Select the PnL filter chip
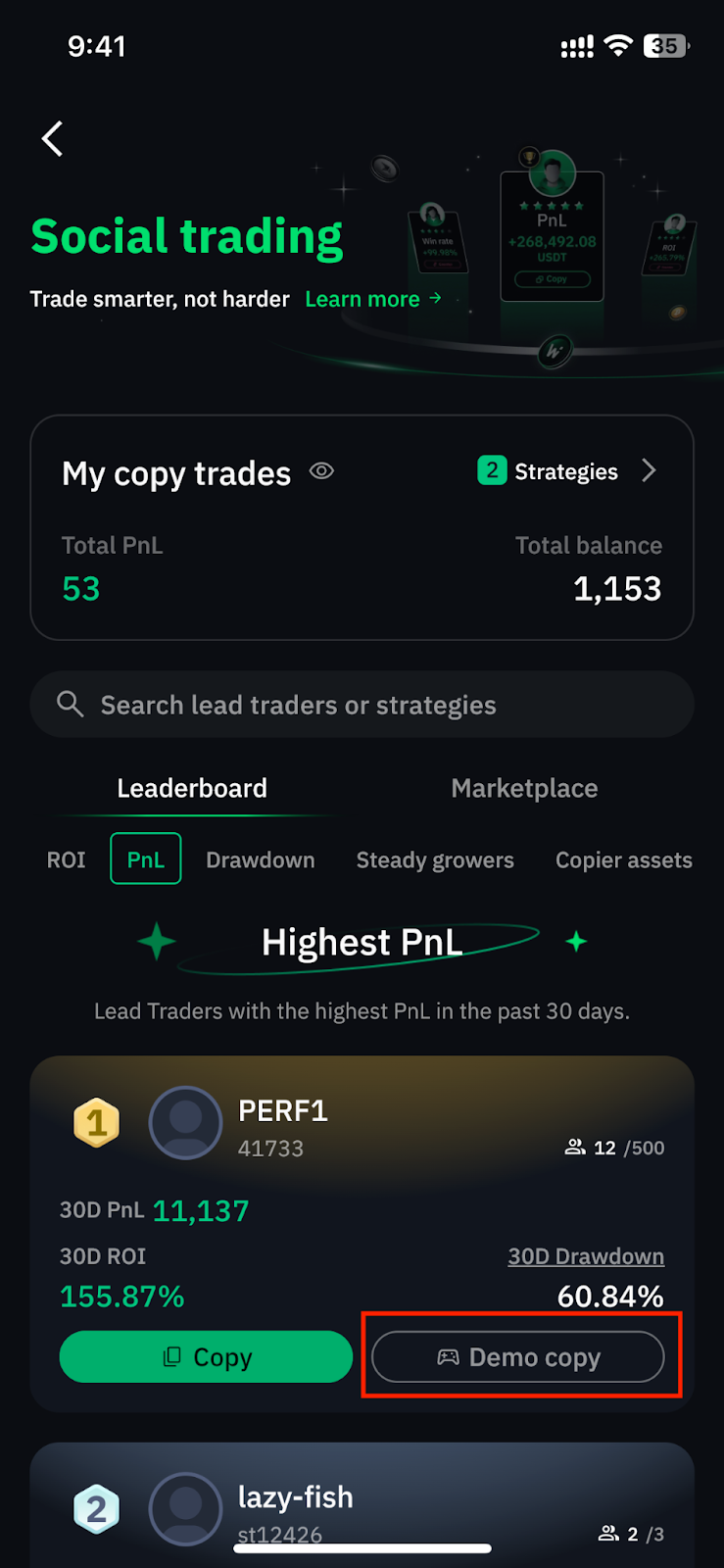Screen dimensions: 724x1568 click(146, 858)
